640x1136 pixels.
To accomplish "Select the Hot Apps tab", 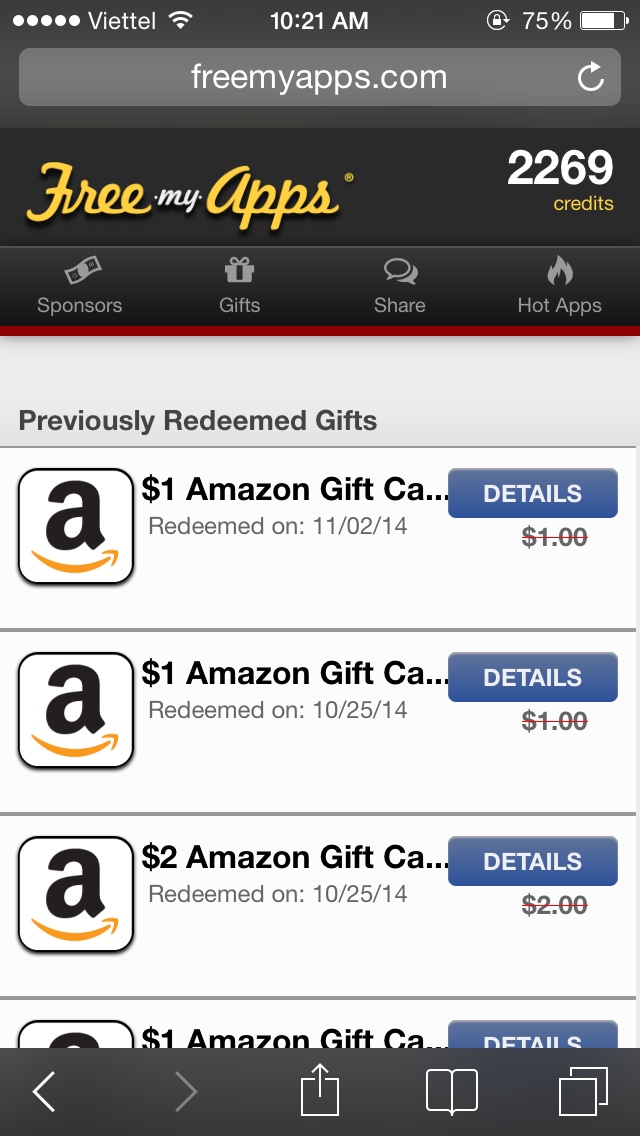I will tap(559, 286).
